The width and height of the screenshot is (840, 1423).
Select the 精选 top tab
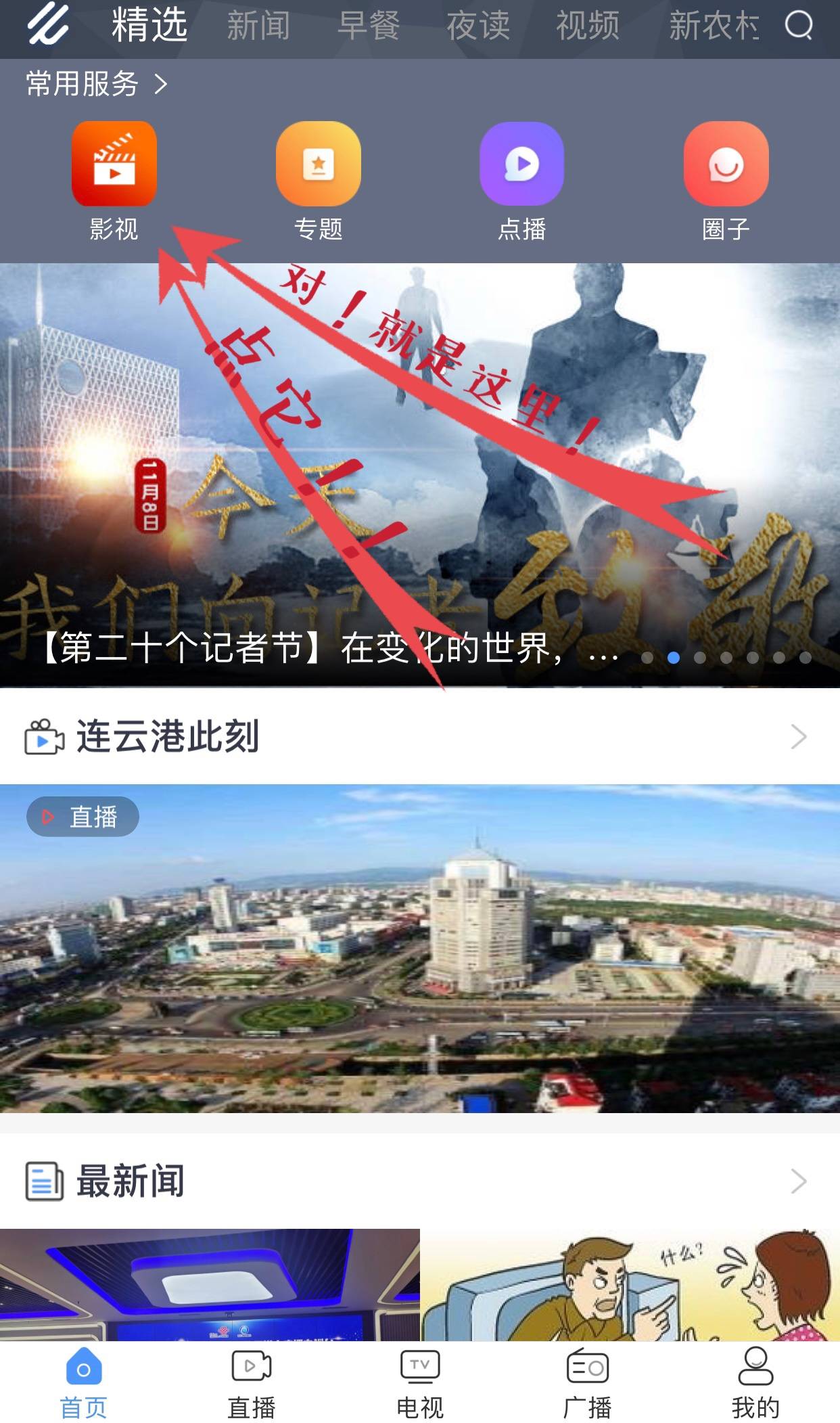tap(149, 26)
